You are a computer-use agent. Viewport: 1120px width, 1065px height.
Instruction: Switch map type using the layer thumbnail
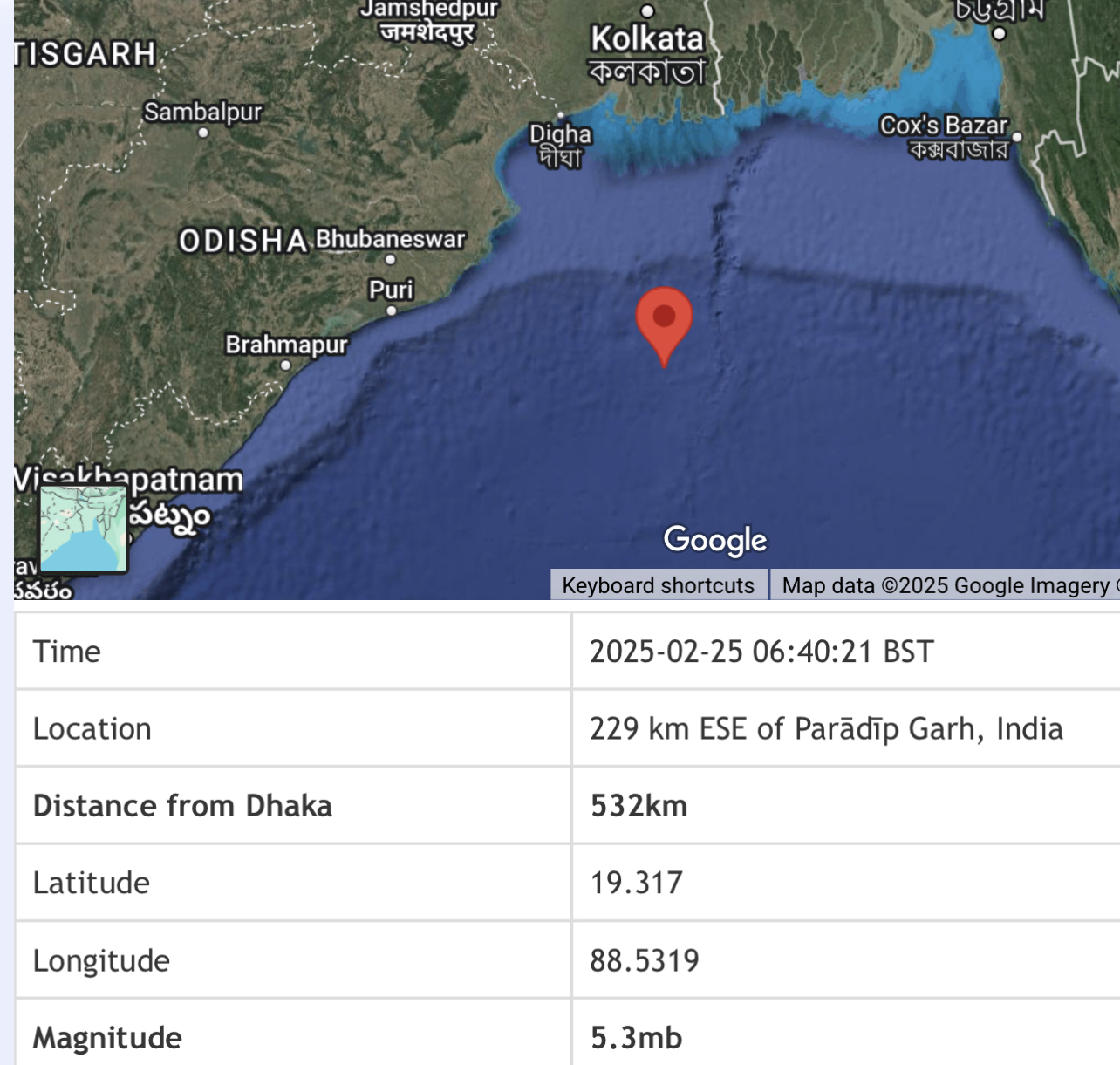click(84, 529)
